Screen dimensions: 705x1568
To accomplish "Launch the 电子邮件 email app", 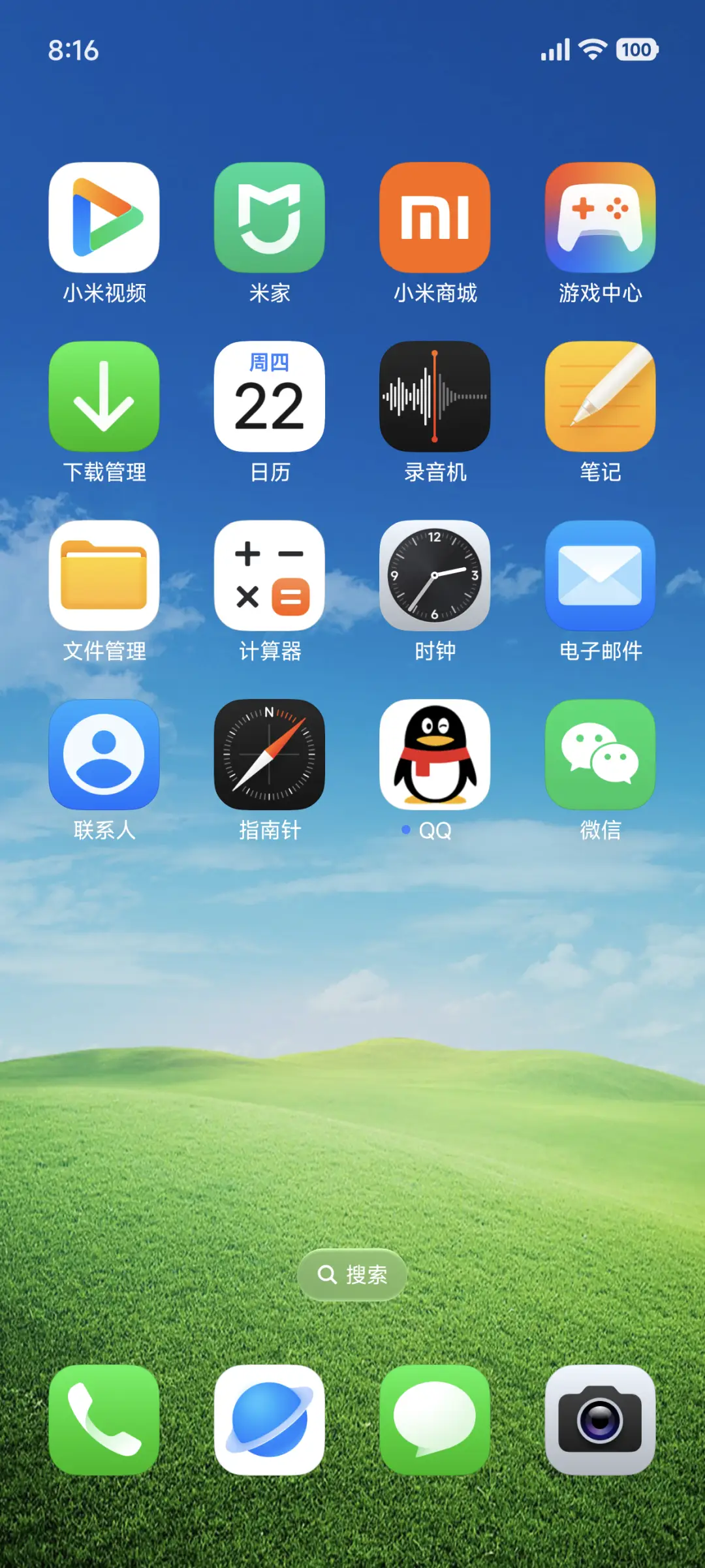I will (x=600, y=576).
